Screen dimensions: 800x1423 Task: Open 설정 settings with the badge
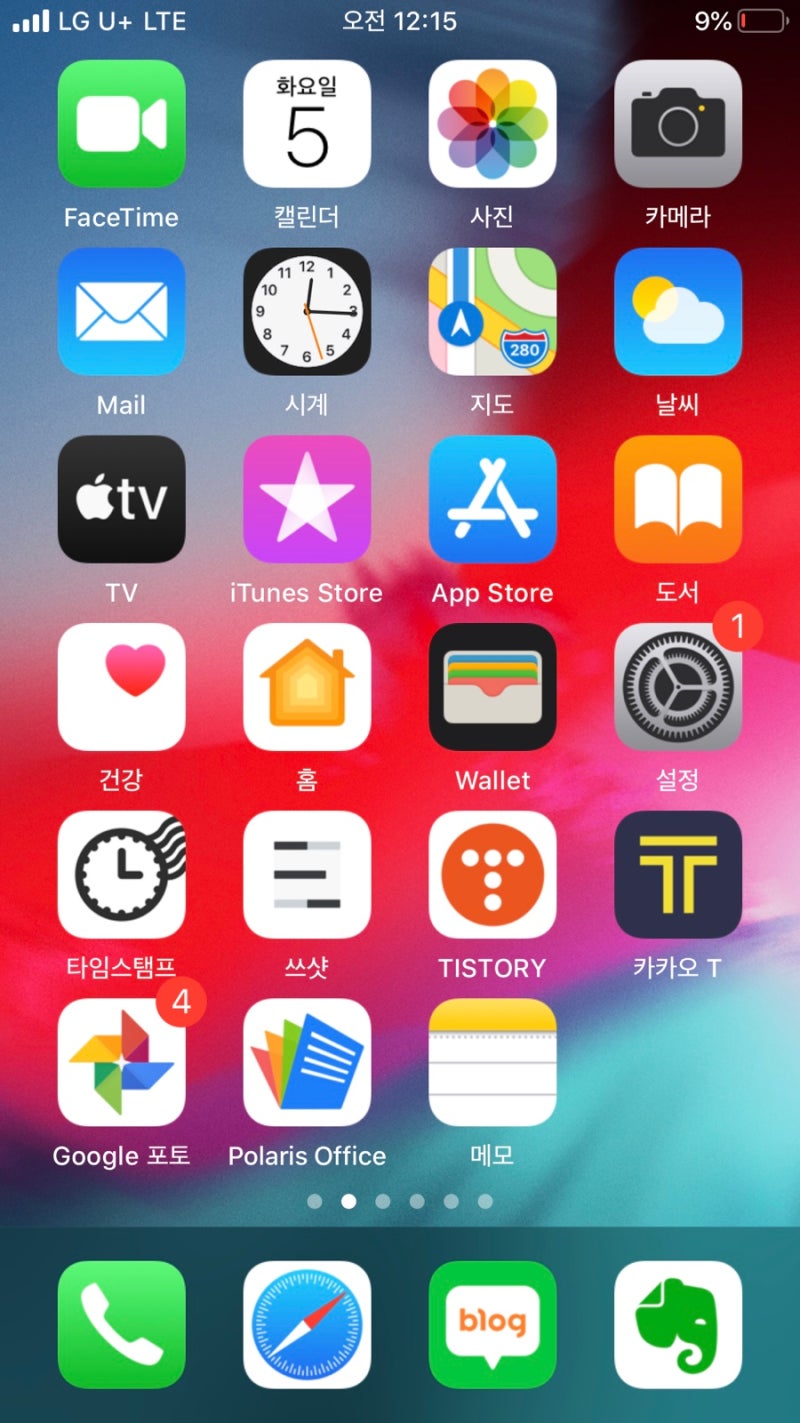click(678, 687)
